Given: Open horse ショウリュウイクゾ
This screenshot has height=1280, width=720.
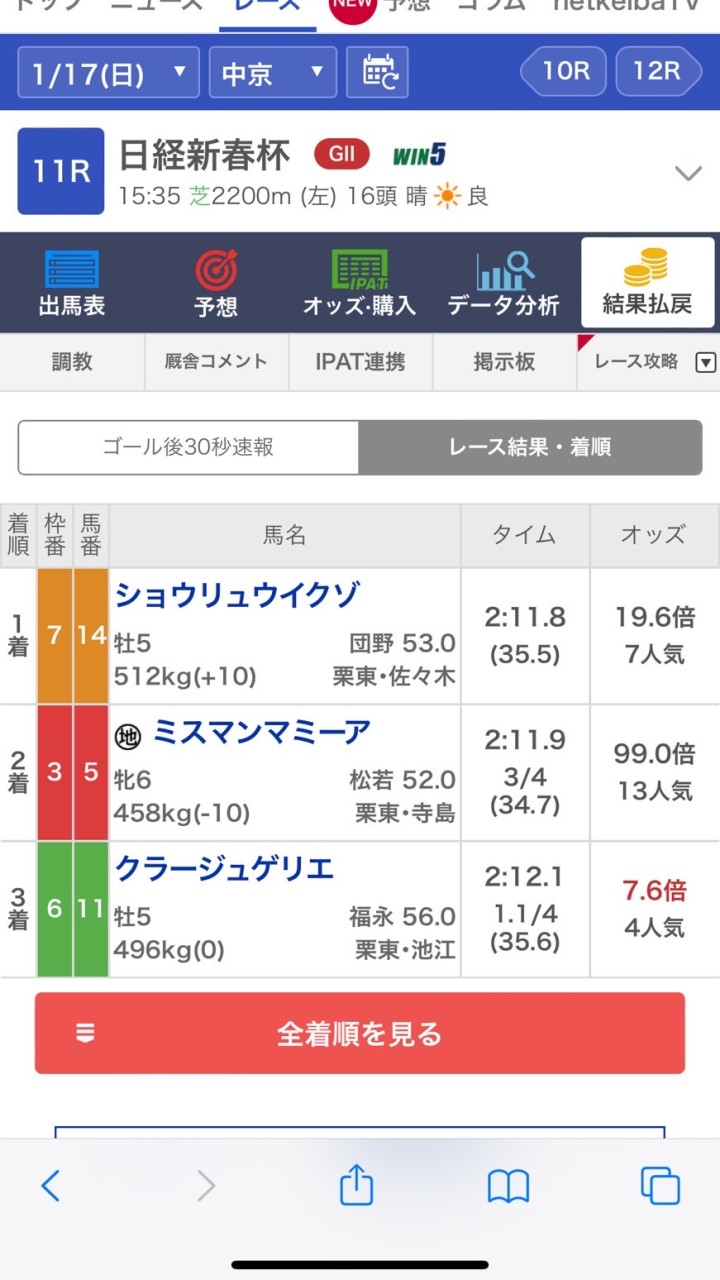Looking at the screenshot, I should click(x=237, y=595).
